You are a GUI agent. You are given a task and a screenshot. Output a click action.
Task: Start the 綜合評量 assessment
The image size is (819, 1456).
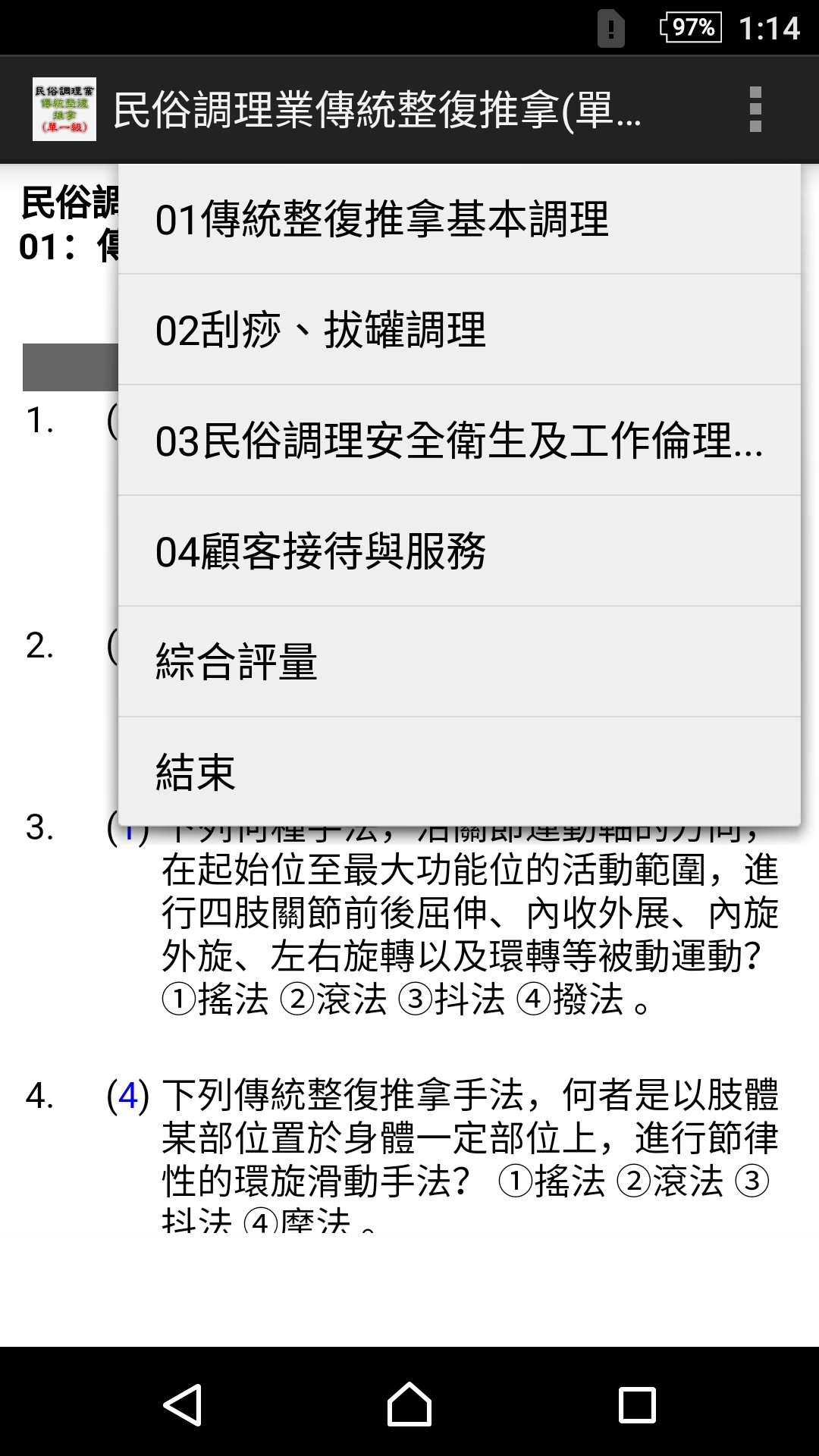pos(459,662)
